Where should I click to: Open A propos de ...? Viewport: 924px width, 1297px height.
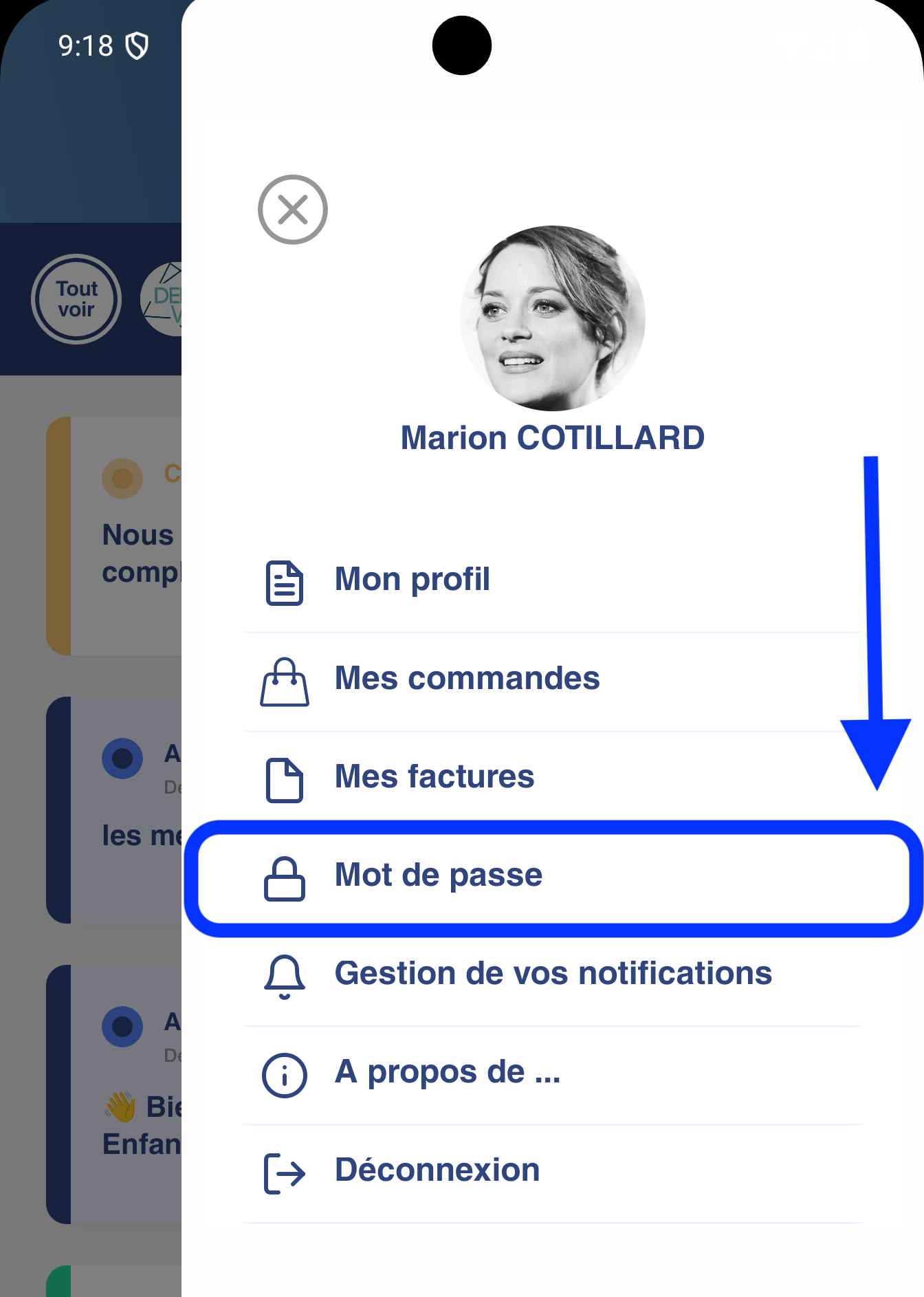click(447, 1073)
